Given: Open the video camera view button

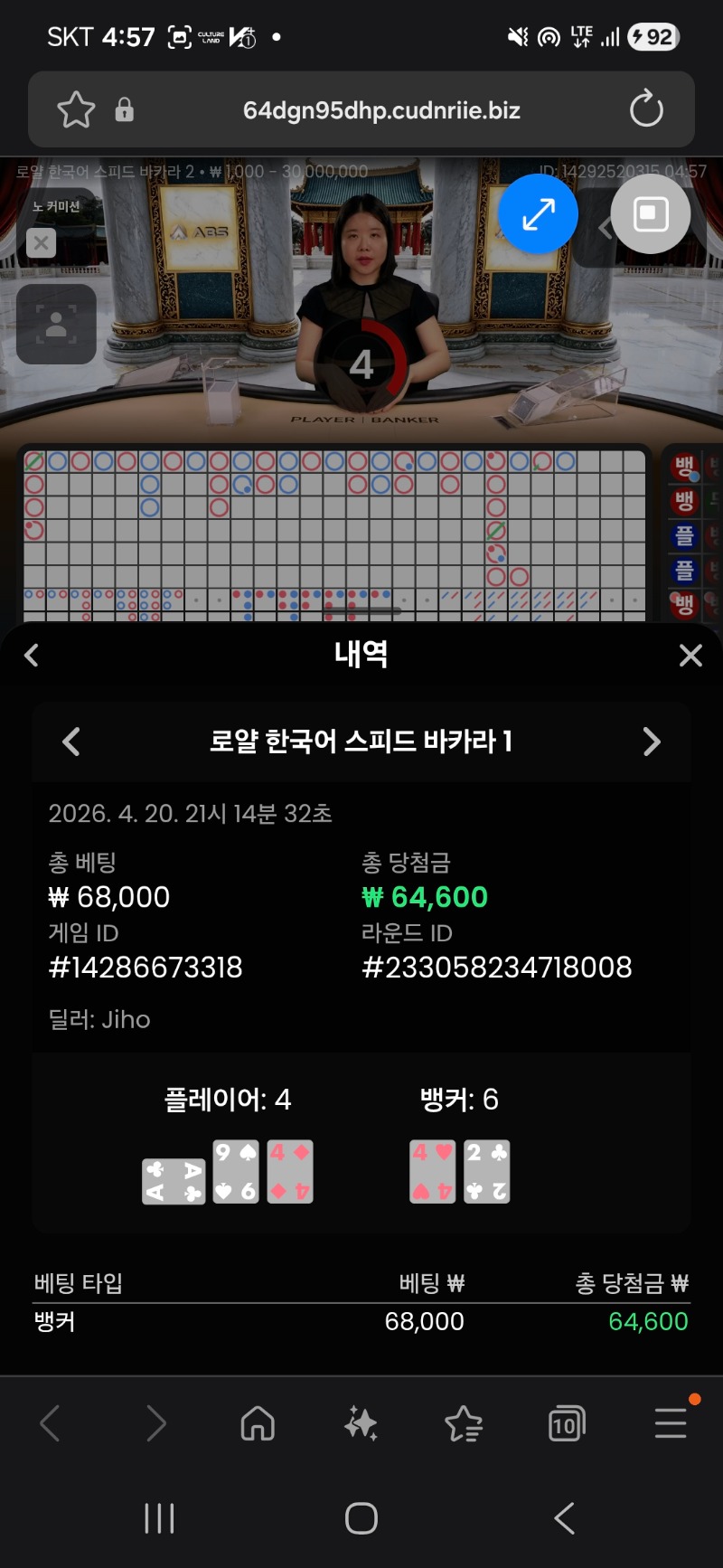Looking at the screenshot, I should click(56, 325).
